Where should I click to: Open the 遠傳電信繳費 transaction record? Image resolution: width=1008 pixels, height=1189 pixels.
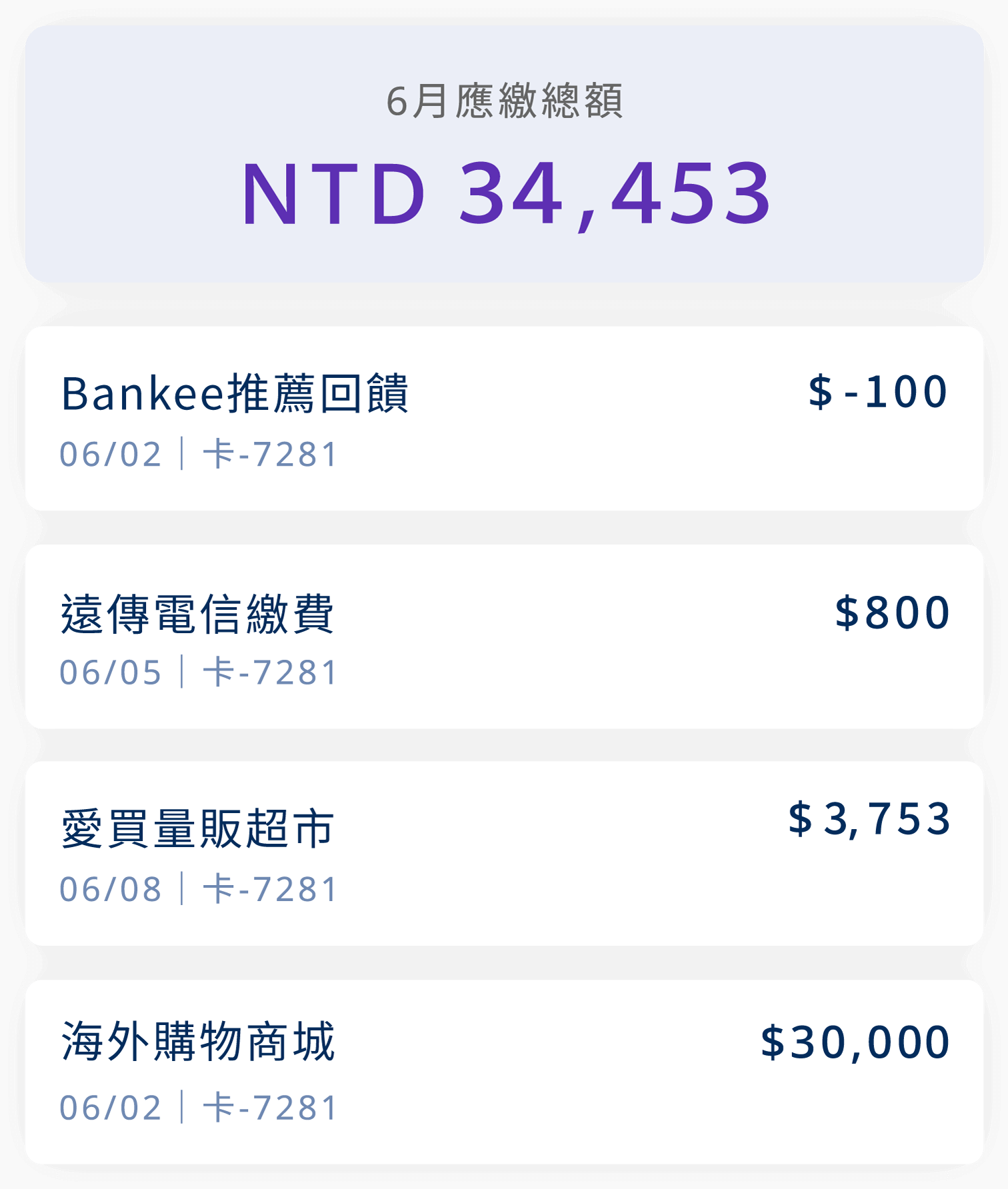point(504,636)
